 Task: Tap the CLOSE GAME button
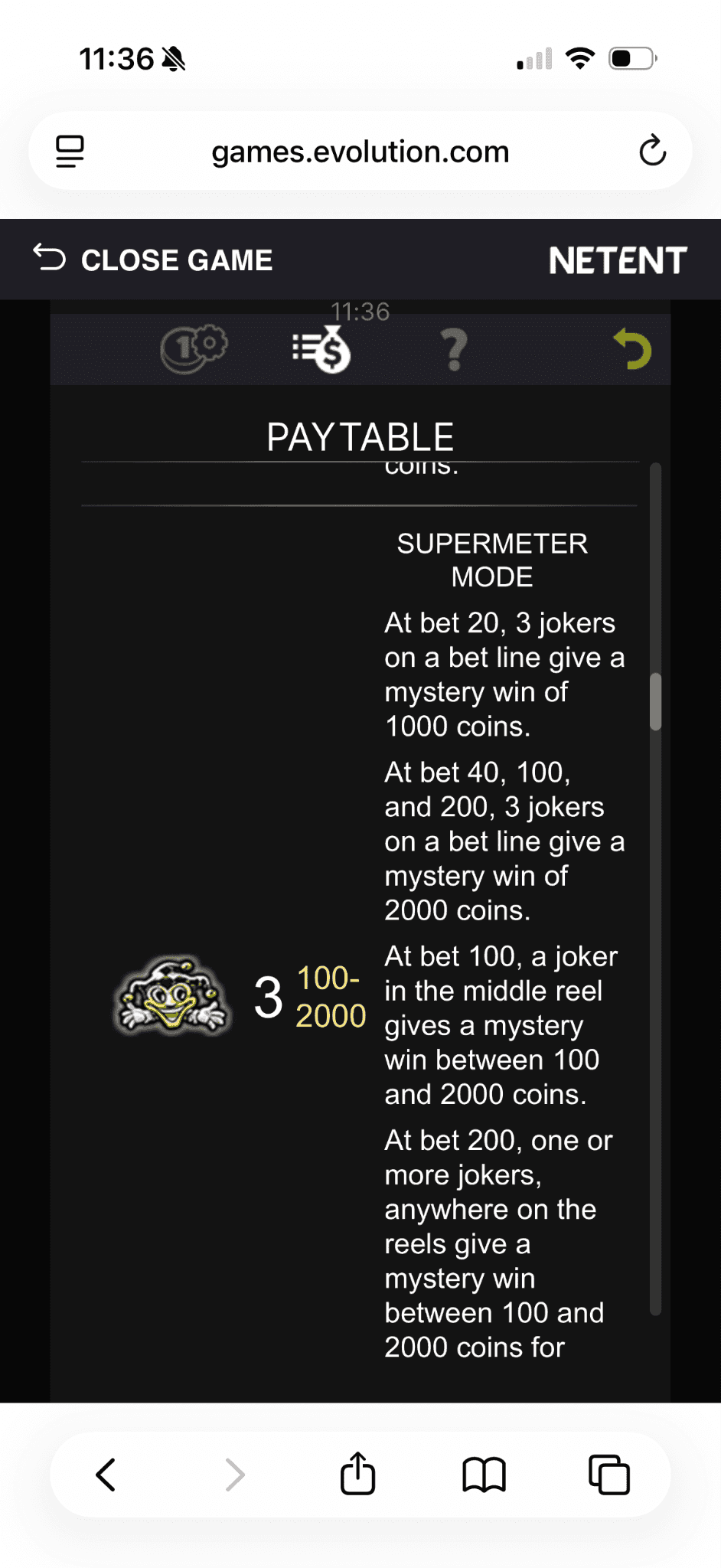pos(152,259)
